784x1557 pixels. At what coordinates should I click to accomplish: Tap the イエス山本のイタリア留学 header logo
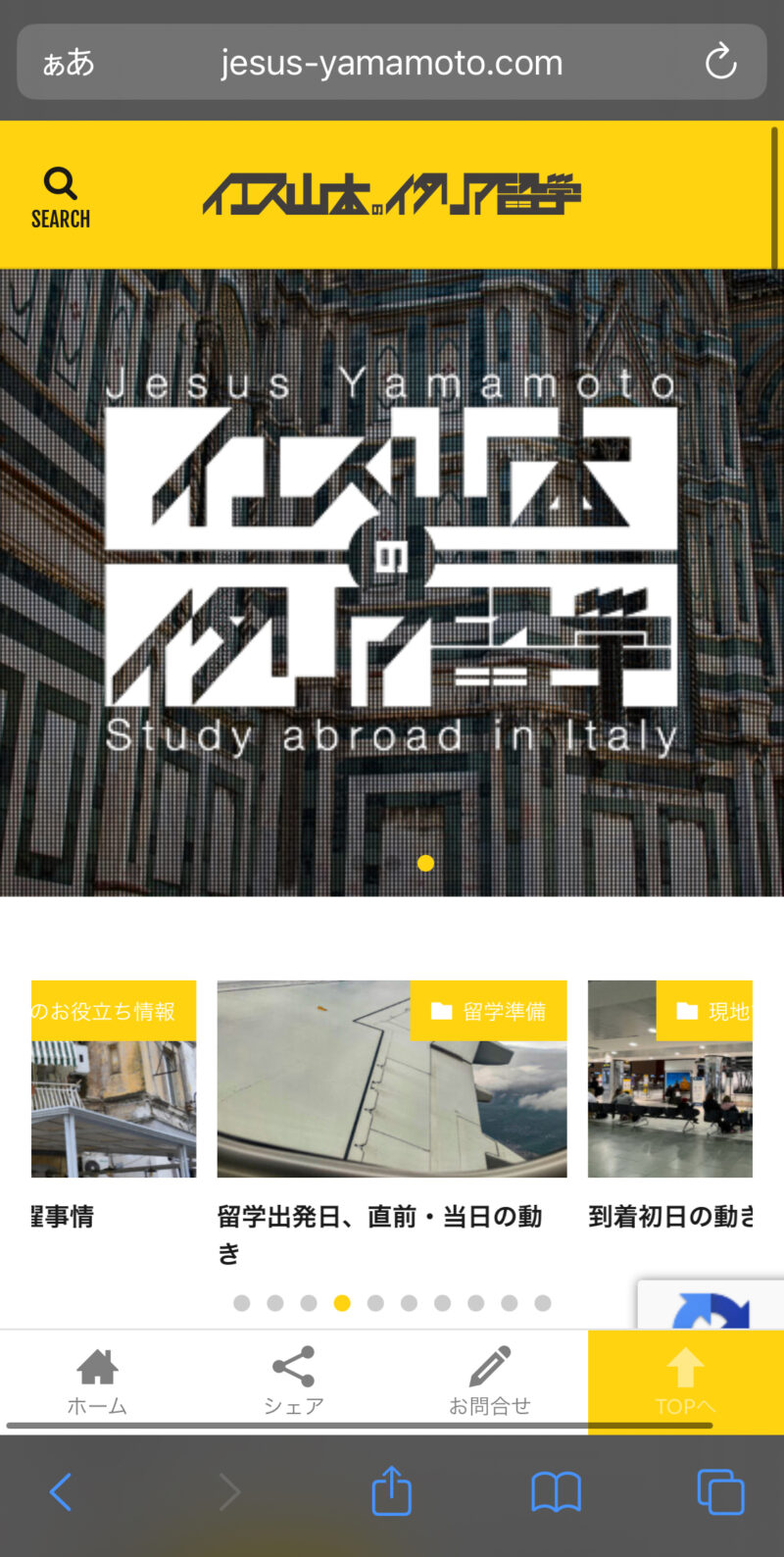(392, 194)
